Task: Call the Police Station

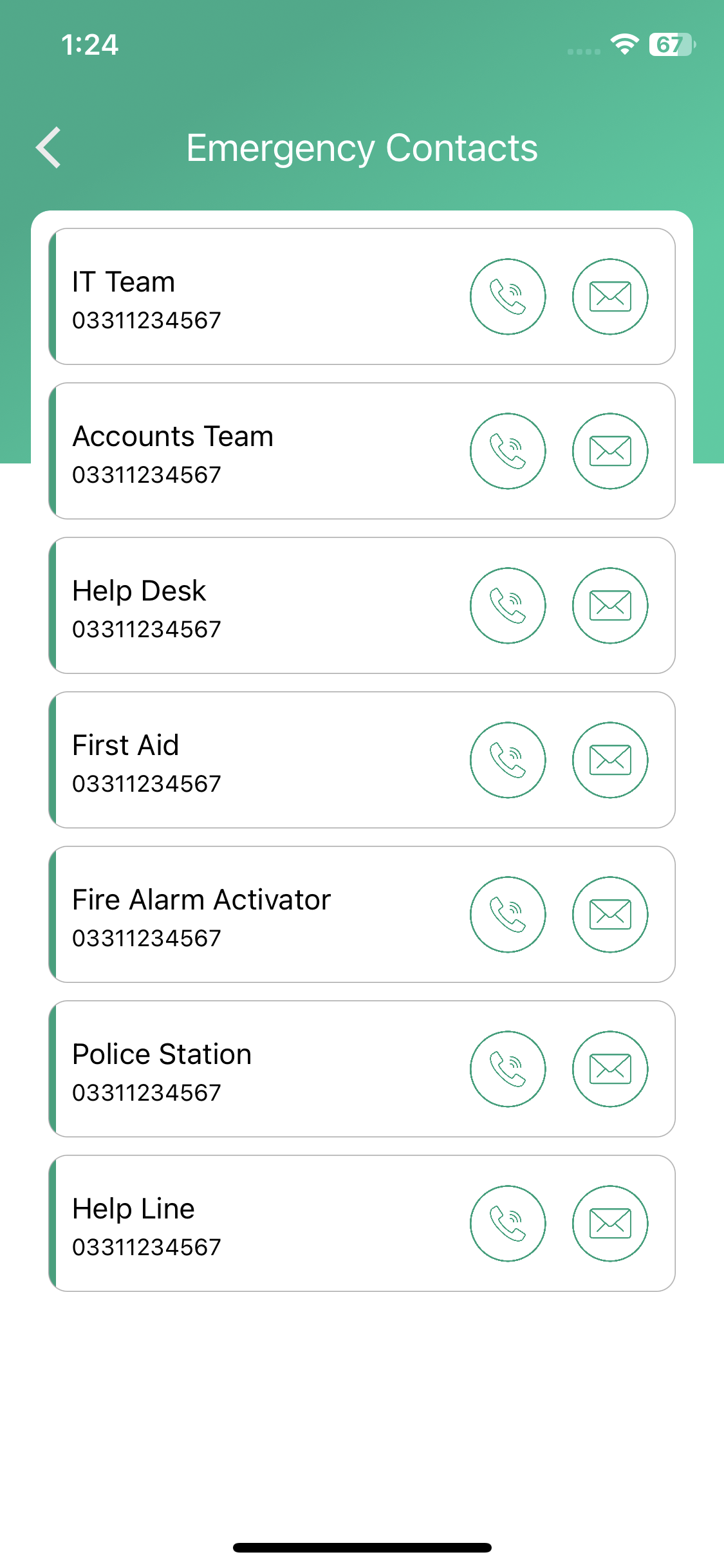Action: pyautogui.click(x=508, y=1069)
